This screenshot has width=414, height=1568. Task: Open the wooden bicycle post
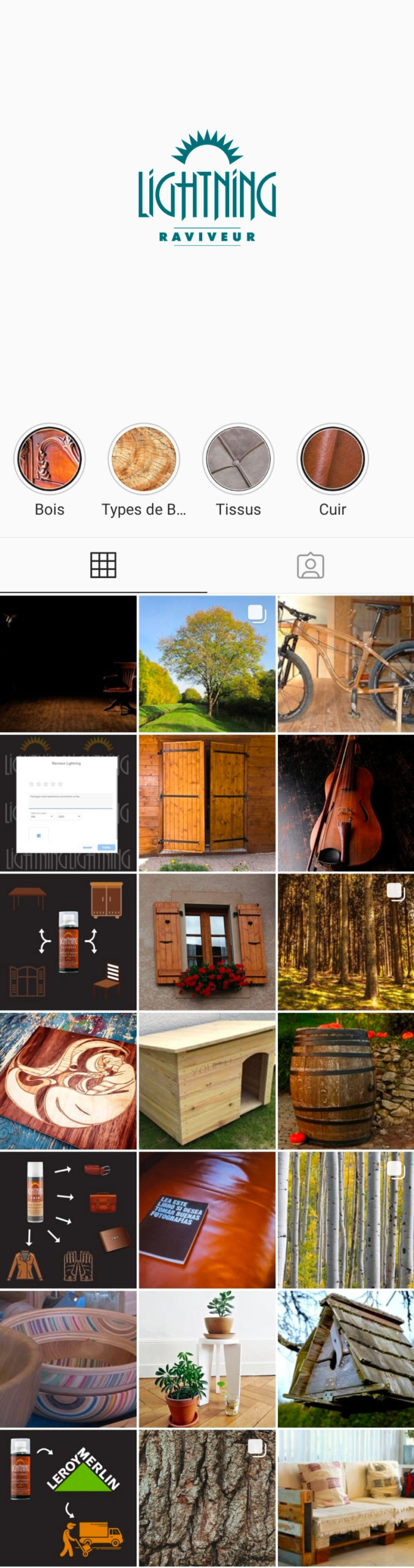346,664
